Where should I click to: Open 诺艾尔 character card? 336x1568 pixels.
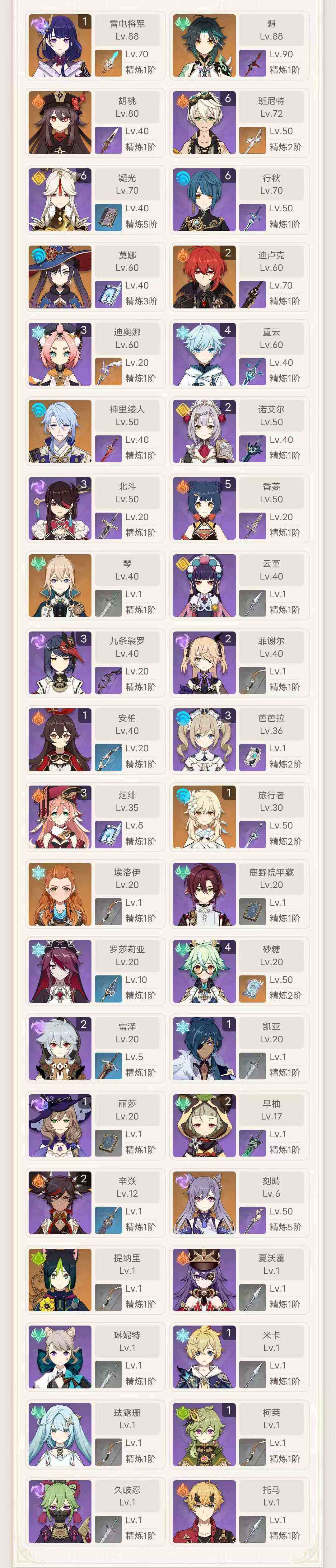click(x=239, y=432)
